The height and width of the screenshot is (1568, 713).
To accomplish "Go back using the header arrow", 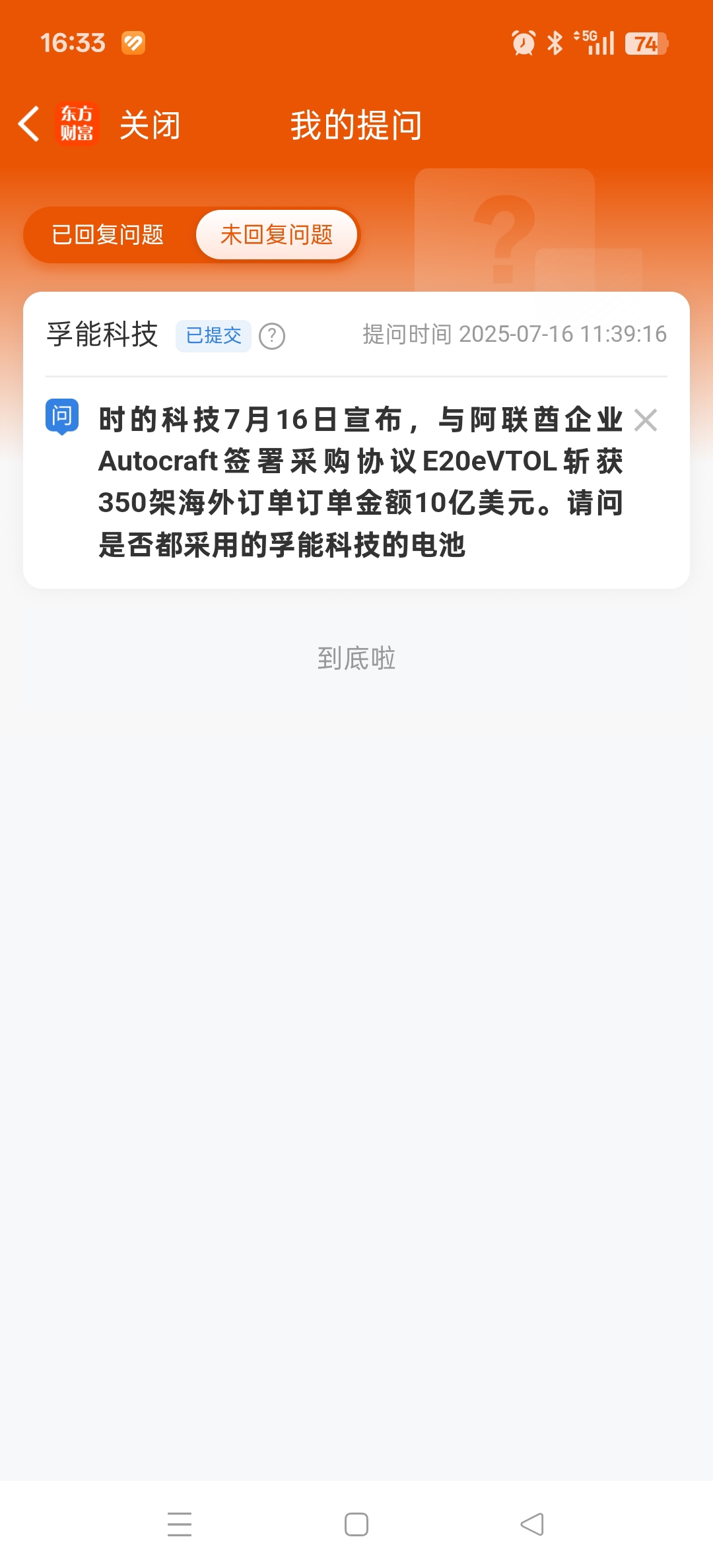I will [x=29, y=124].
